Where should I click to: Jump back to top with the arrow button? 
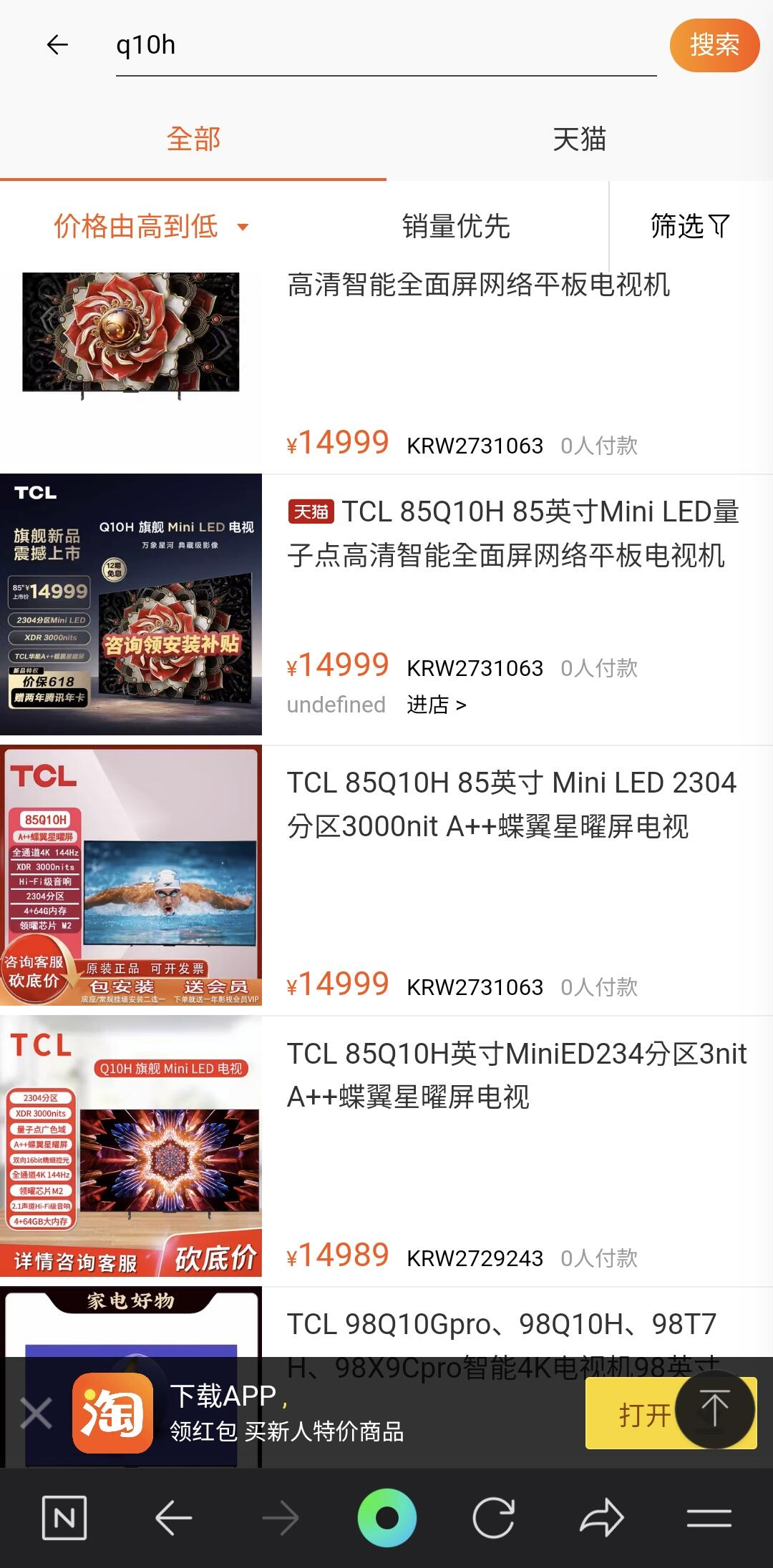714,1409
